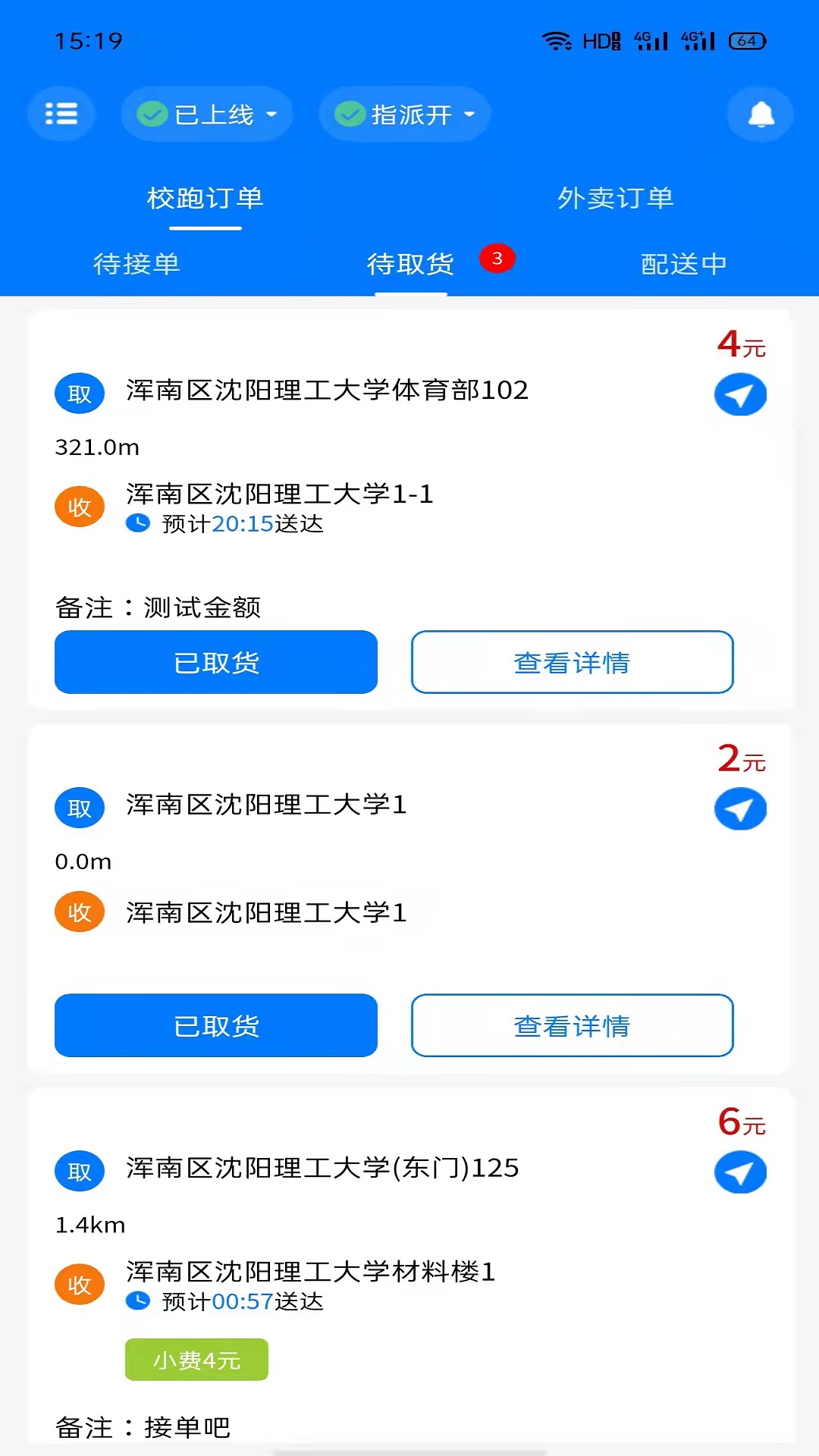Navigate to 体育部102 pickup location
819x1456 pixels.
click(740, 394)
